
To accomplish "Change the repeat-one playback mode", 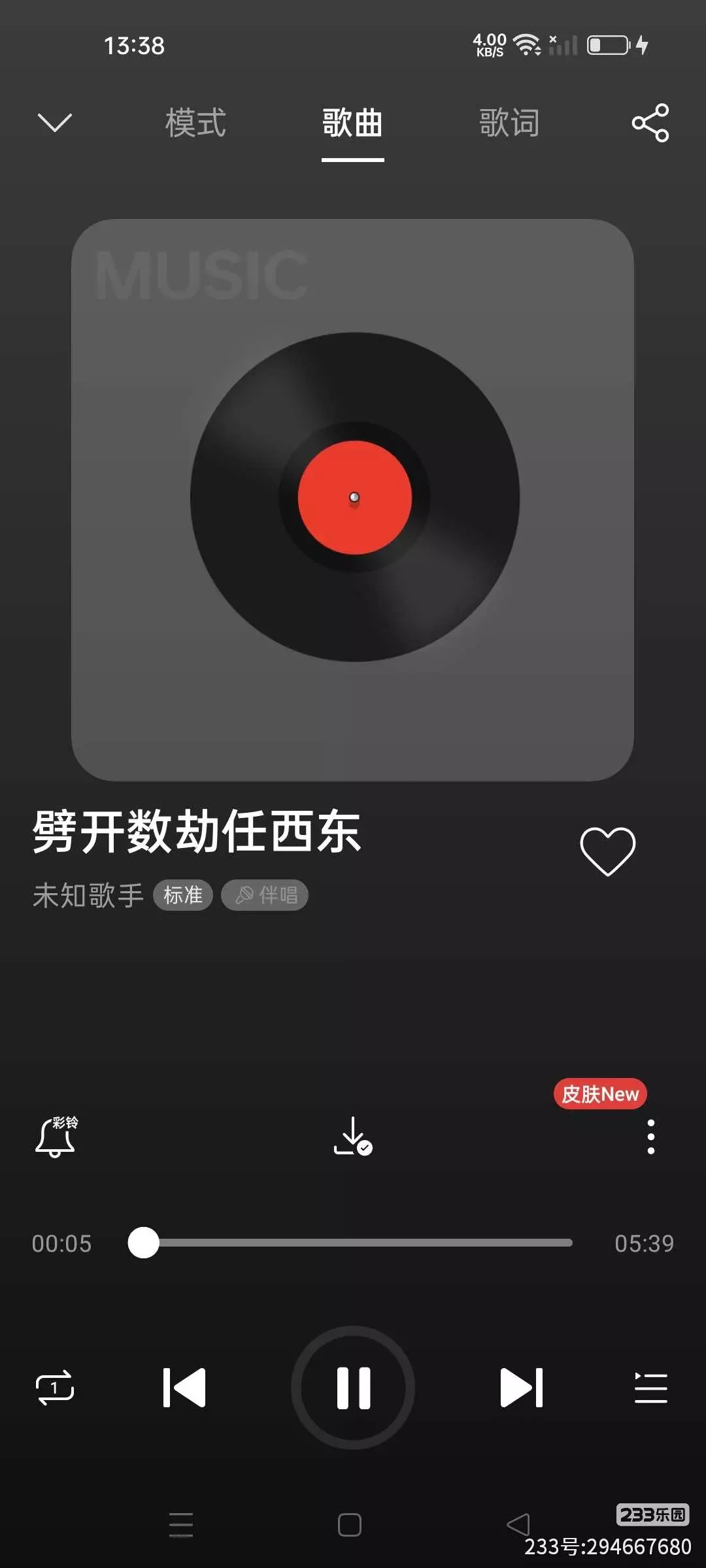I will pos(55,1388).
